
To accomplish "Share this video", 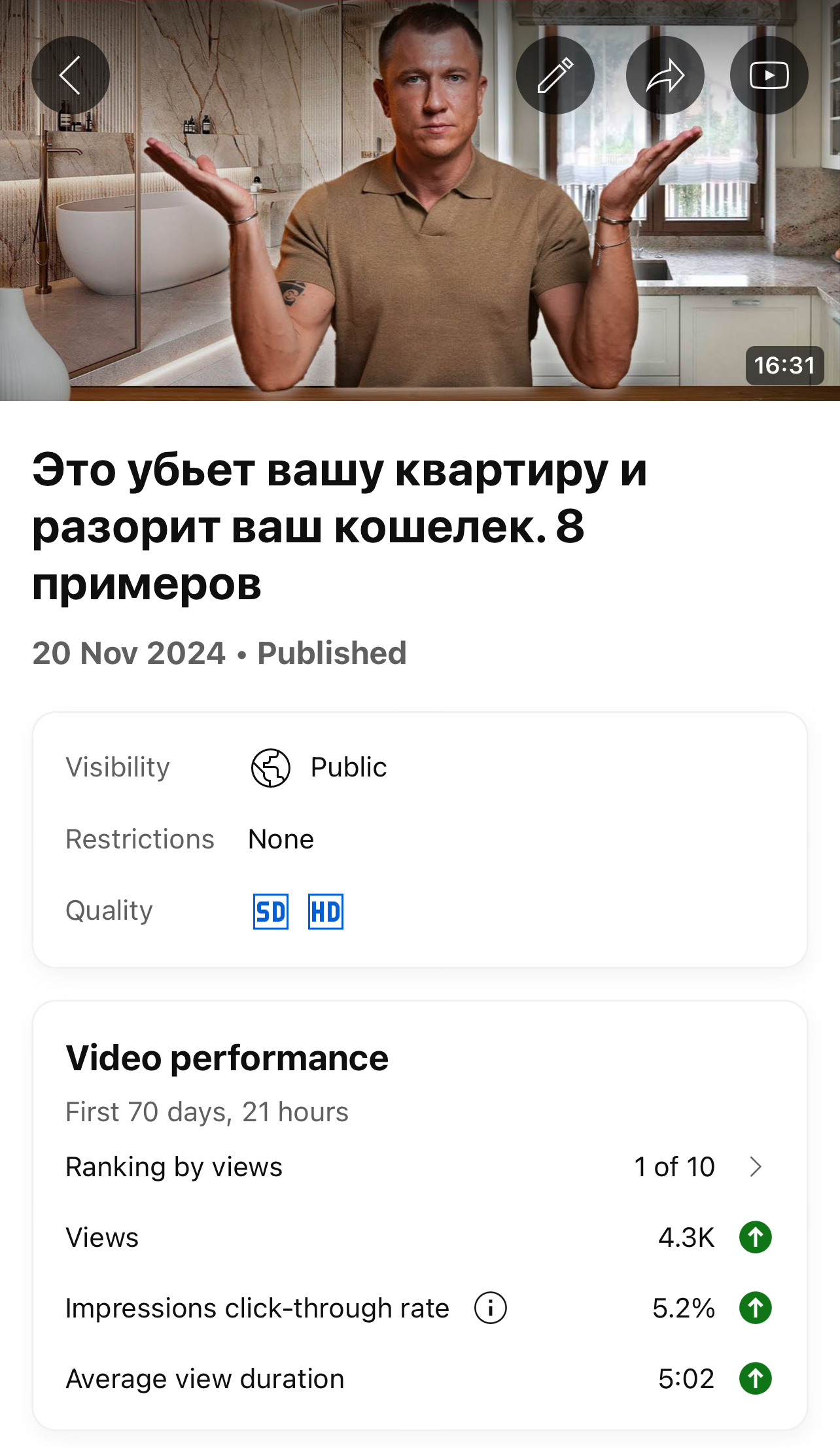I will pos(665,75).
